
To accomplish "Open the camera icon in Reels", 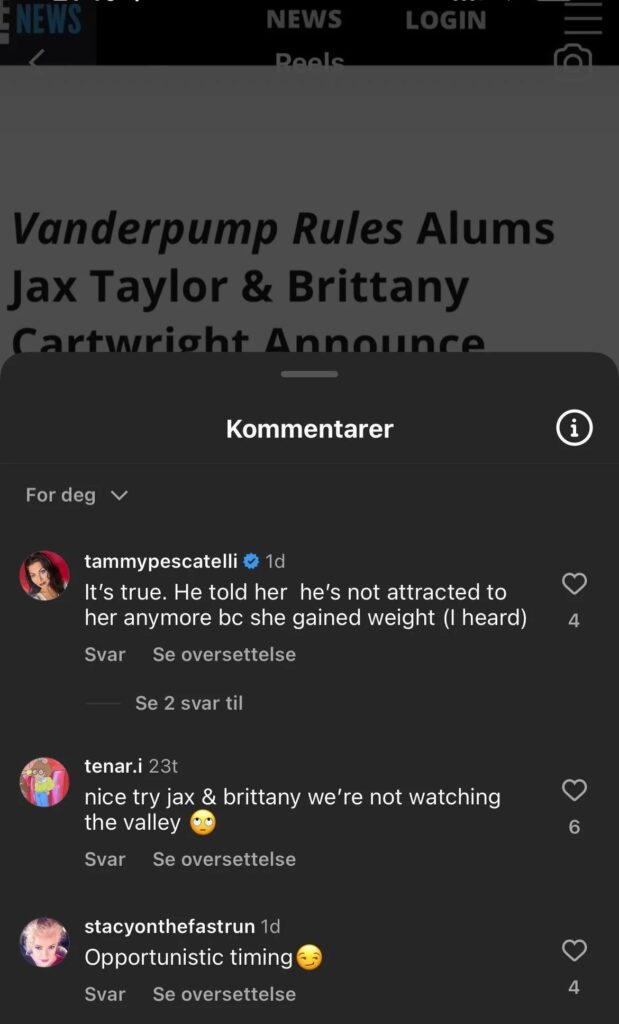I will (573, 62).
